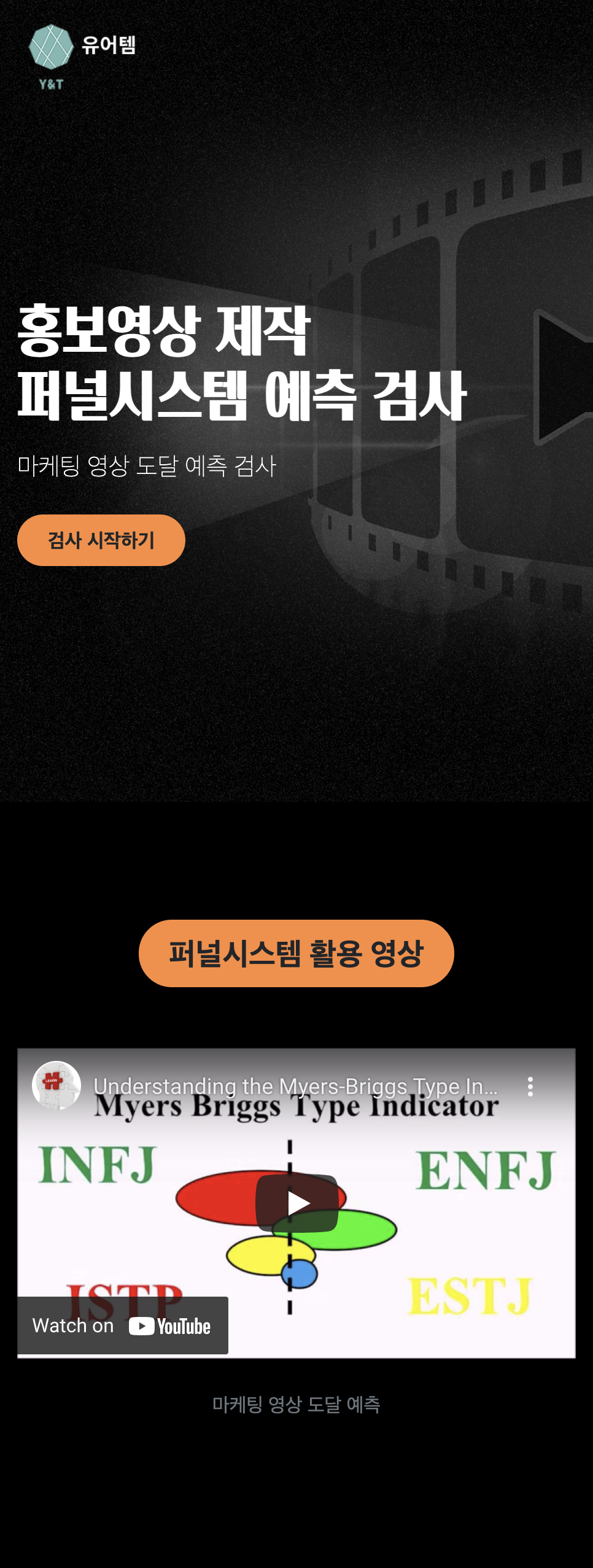
Task: Play the embedded Myers-Briggs video
Action: [x=296, y=1203]
